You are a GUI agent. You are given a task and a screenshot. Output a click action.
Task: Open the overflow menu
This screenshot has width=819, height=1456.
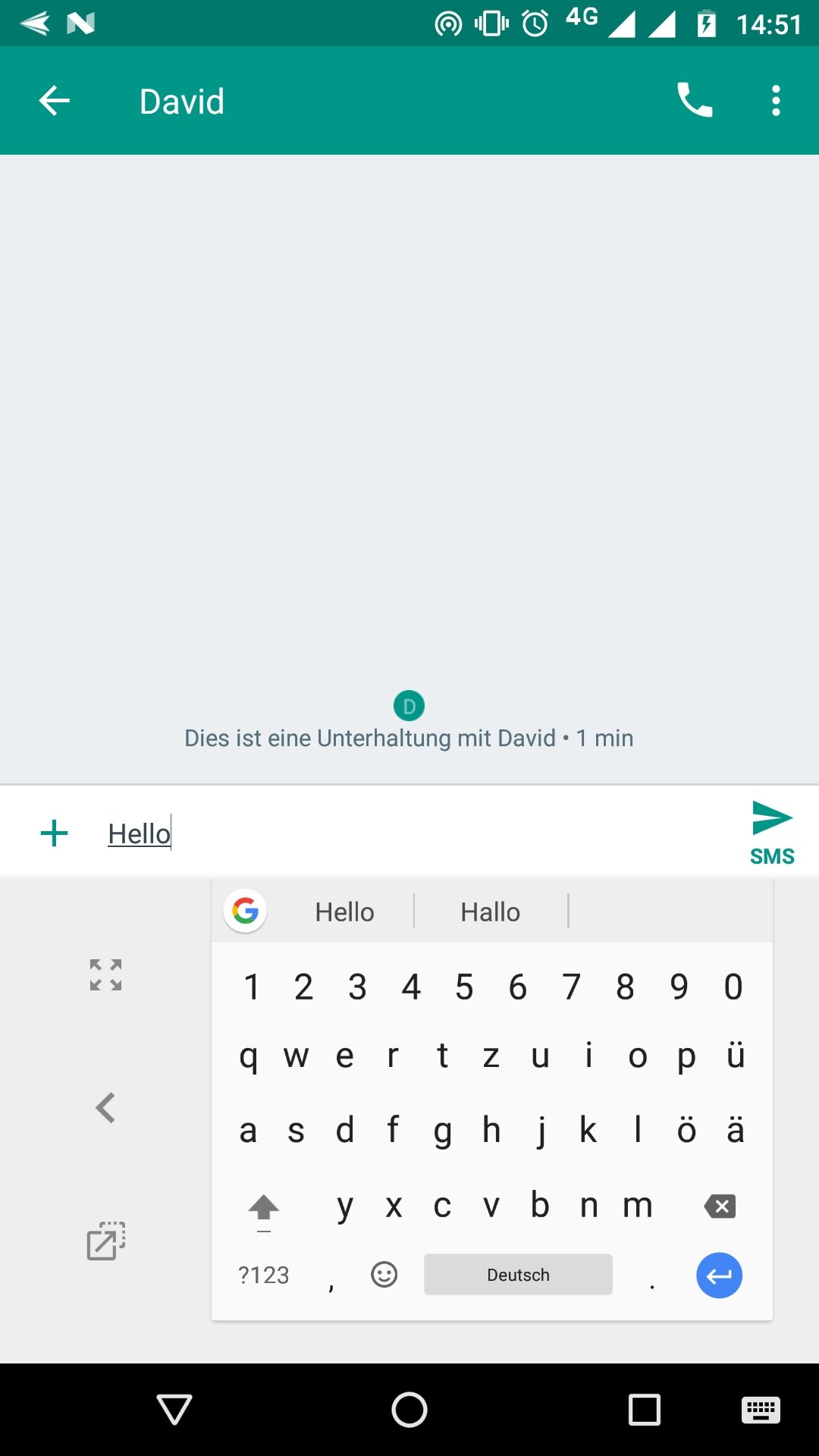(776, 101)
